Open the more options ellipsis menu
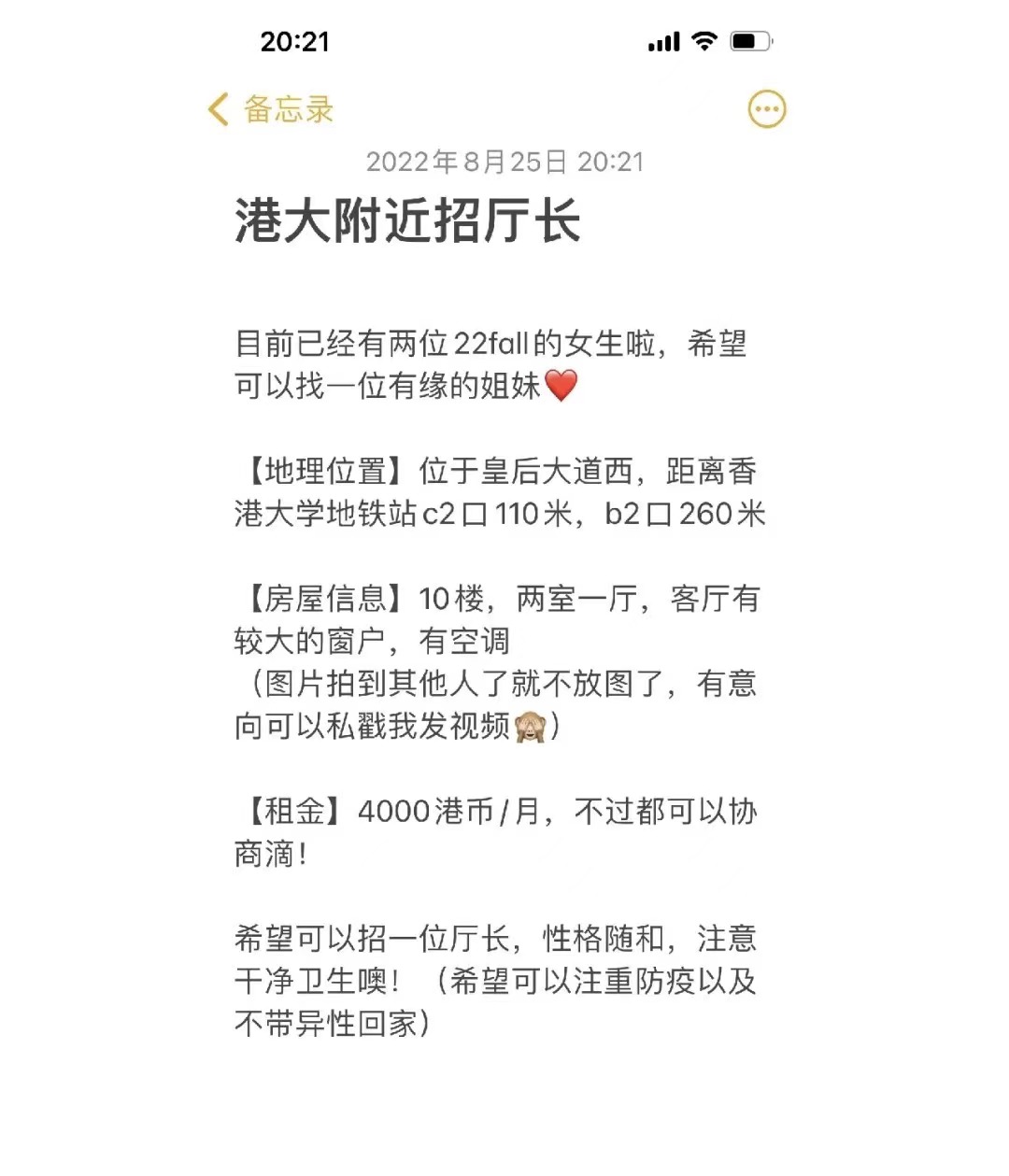Image resolution: width=1009 pixels, height=1176 pixels. coord(767,109)
